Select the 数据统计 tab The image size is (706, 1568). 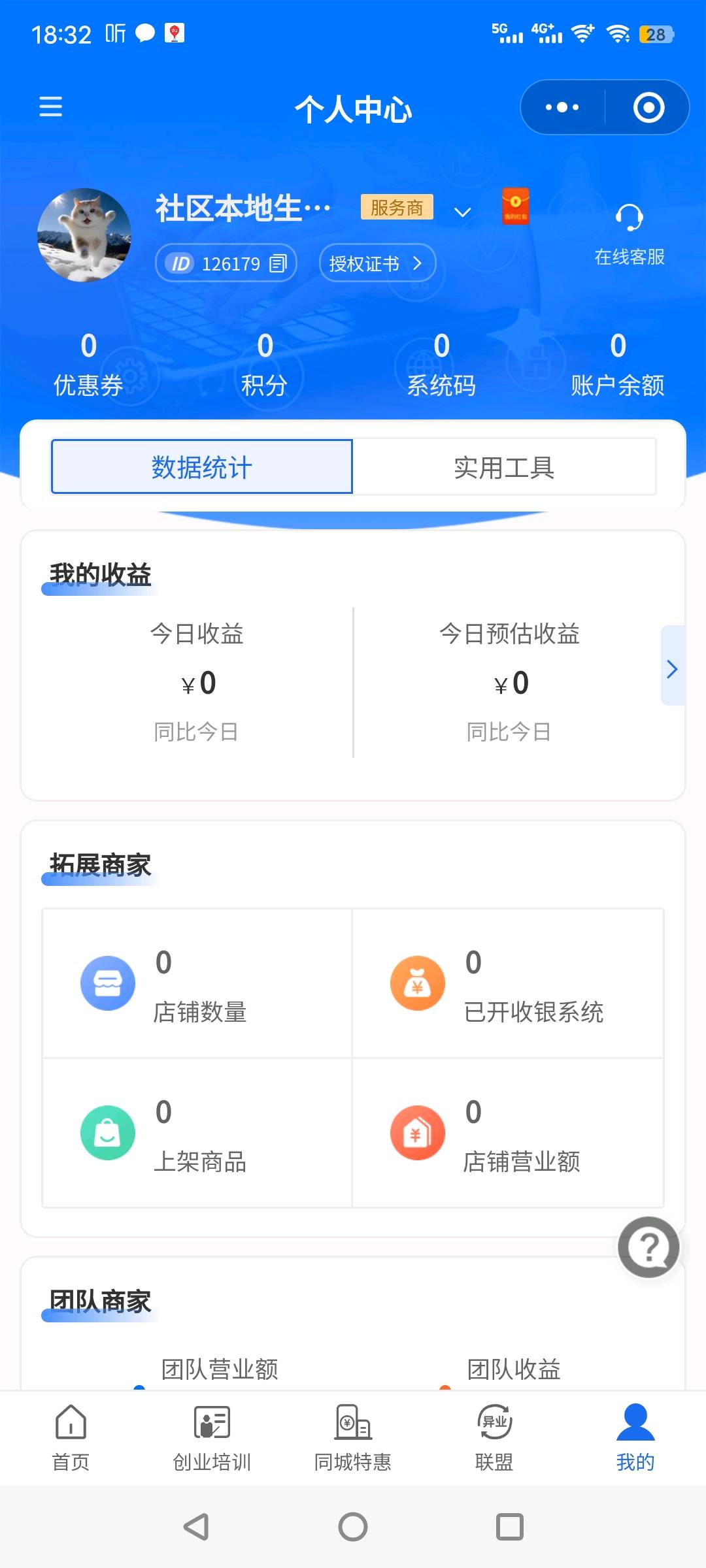click(202, 467)
